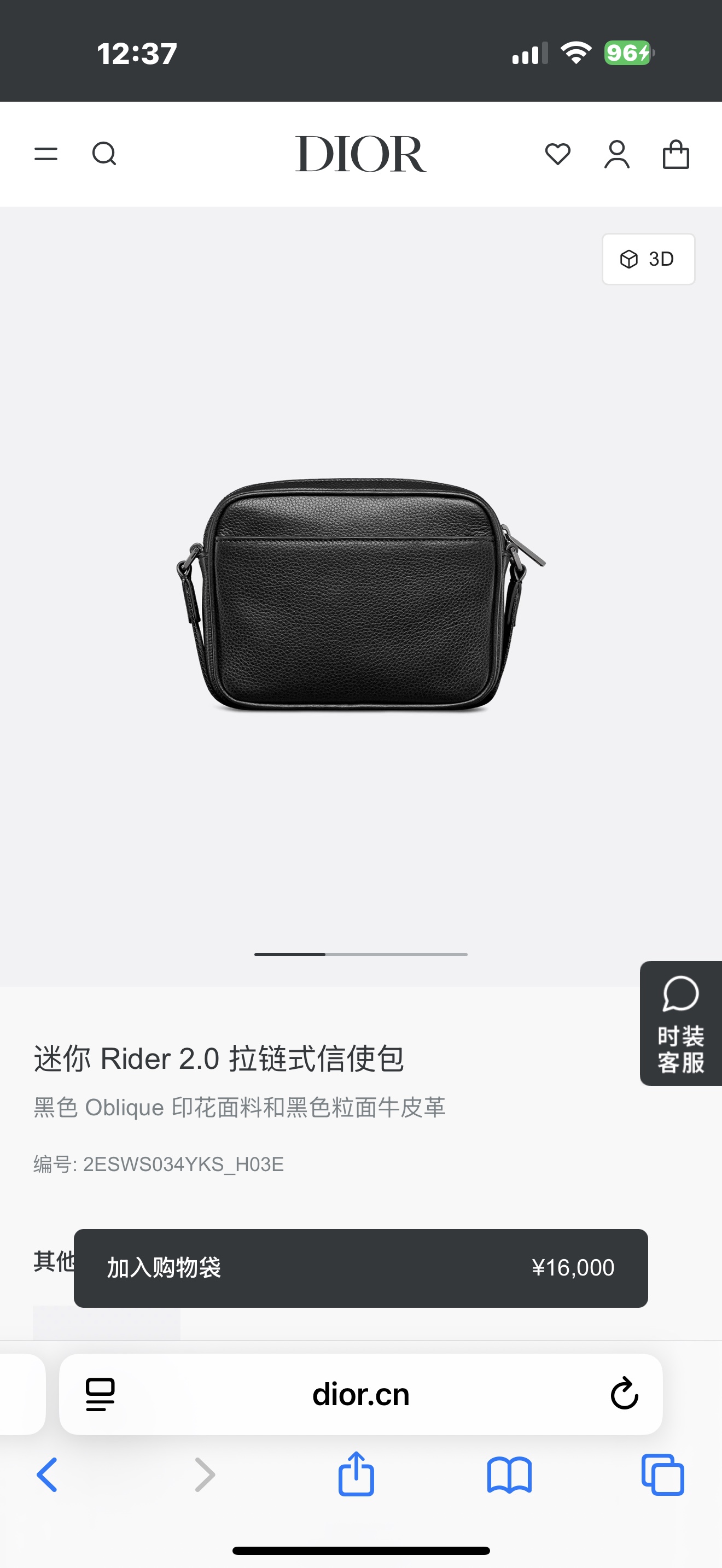Open the shopping bag
This screenshot has height=1568, width=722.
676,154
